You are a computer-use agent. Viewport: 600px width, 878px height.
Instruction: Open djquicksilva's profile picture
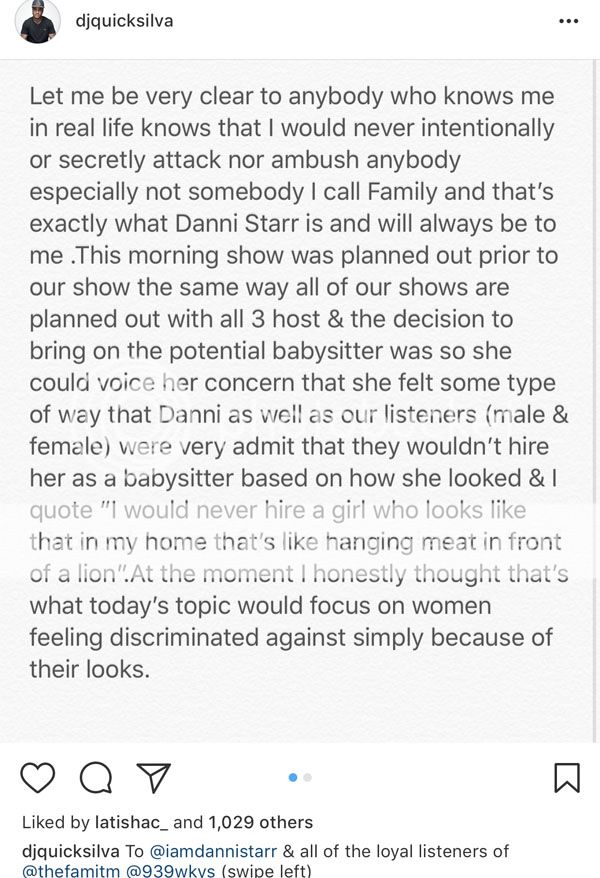38,22
